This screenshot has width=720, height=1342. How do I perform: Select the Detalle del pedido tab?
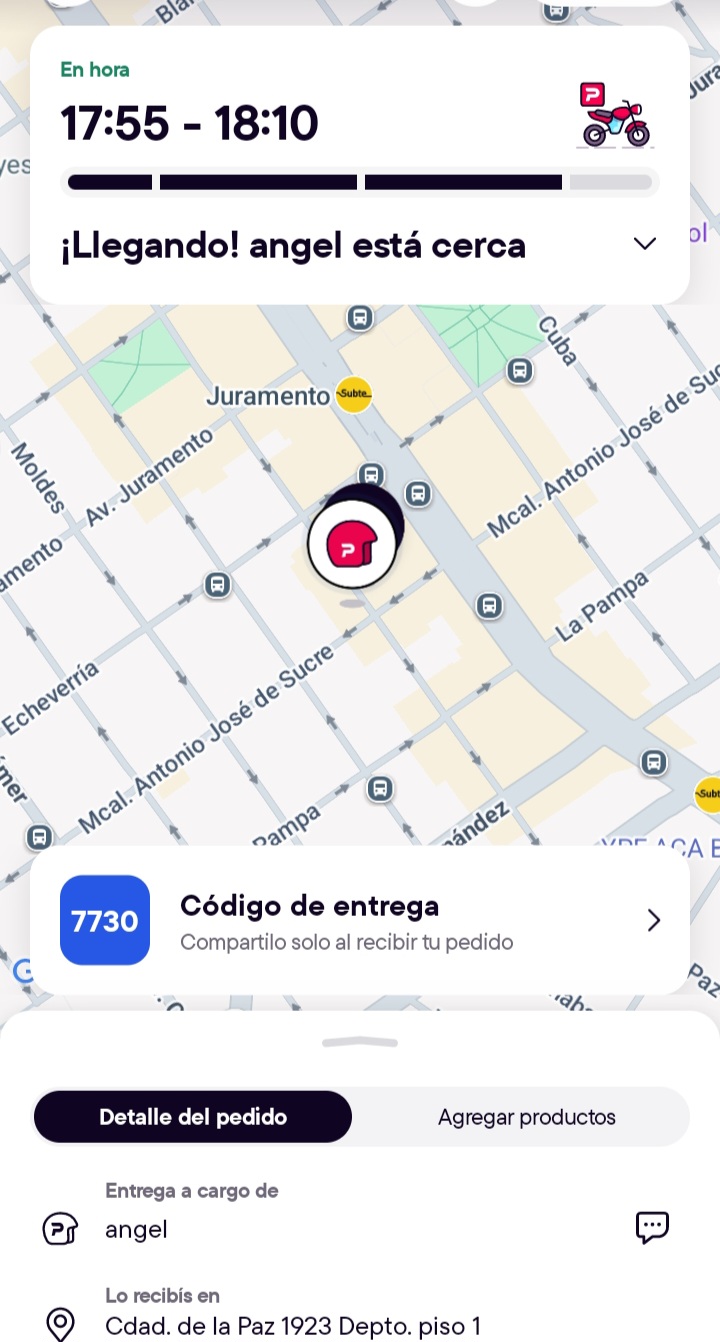coord(193,1117)
